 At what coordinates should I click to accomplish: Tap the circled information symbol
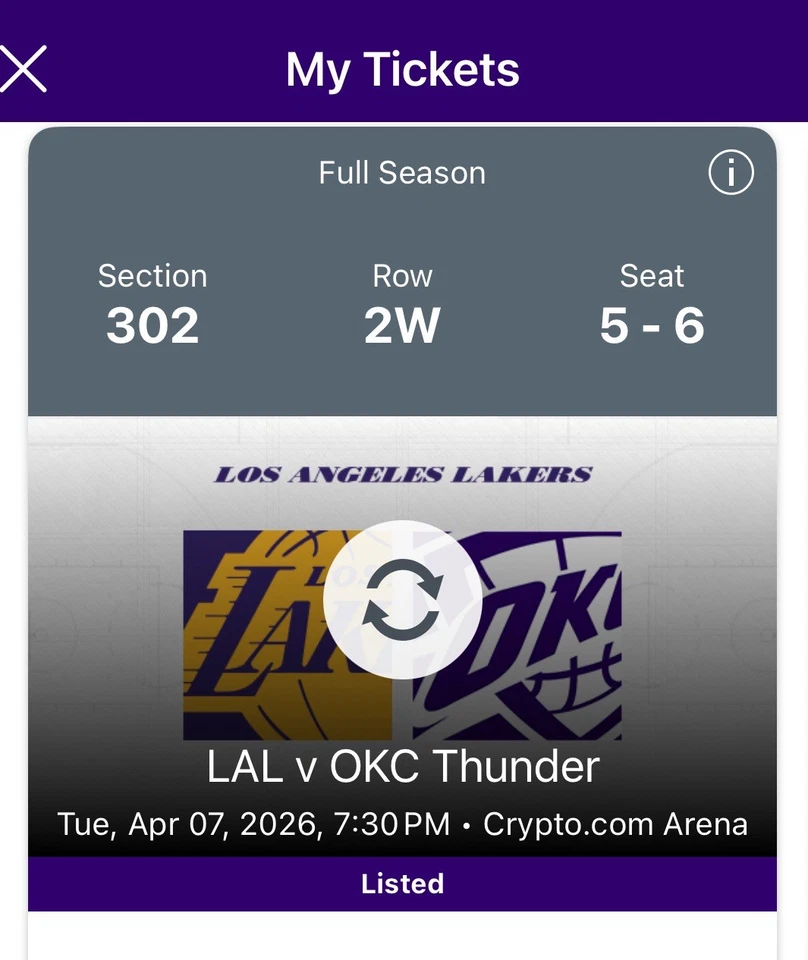[730, 172]
